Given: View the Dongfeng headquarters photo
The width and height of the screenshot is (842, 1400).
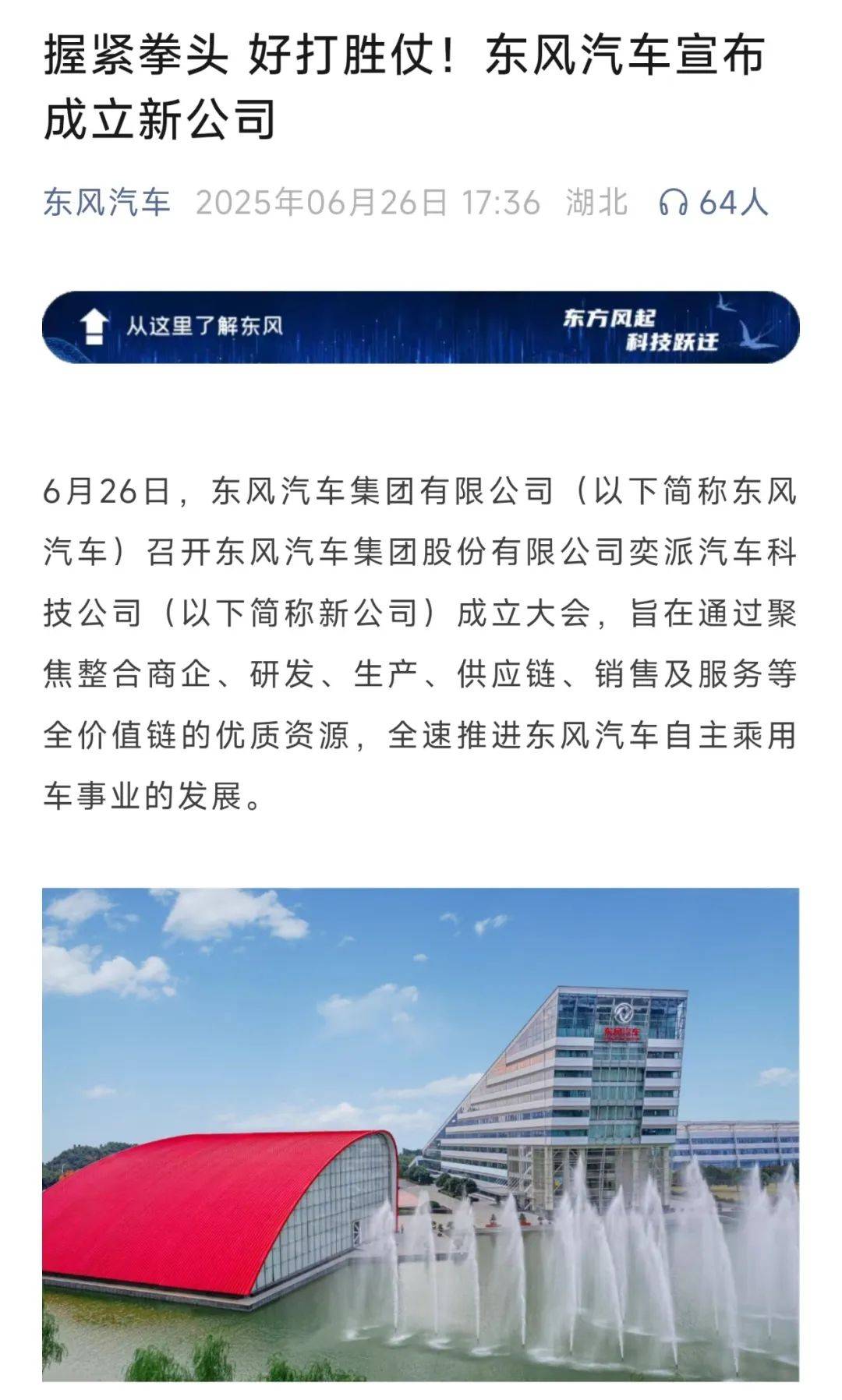Looking at the screenshot, I should [420, 1135].
